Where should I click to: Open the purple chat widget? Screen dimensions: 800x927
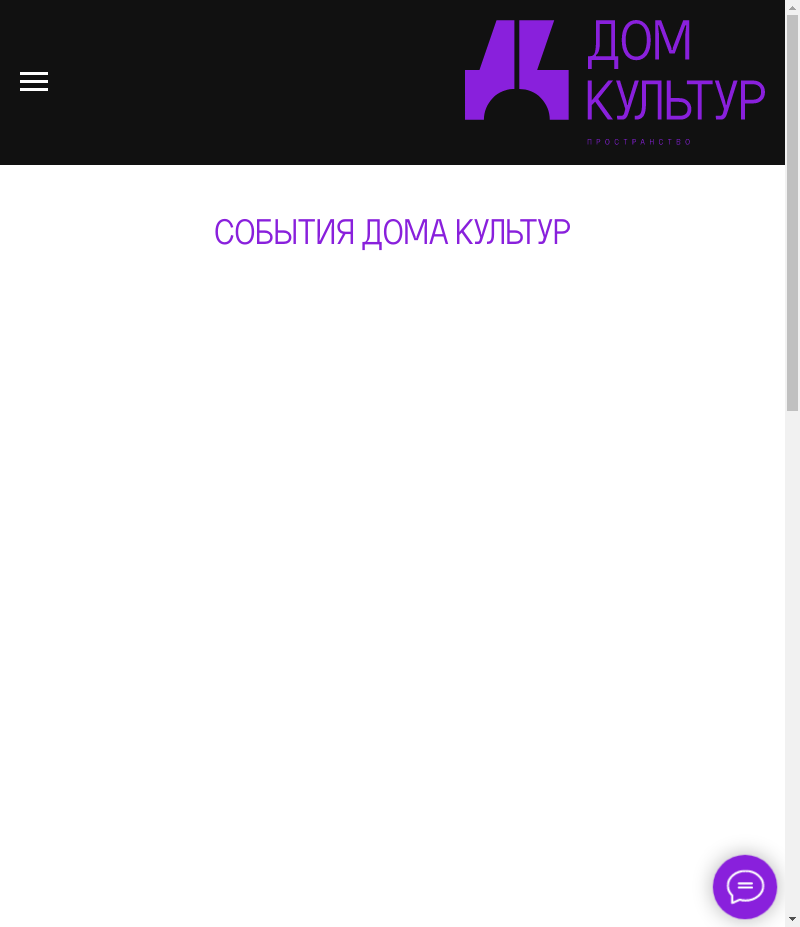[745, 887]
